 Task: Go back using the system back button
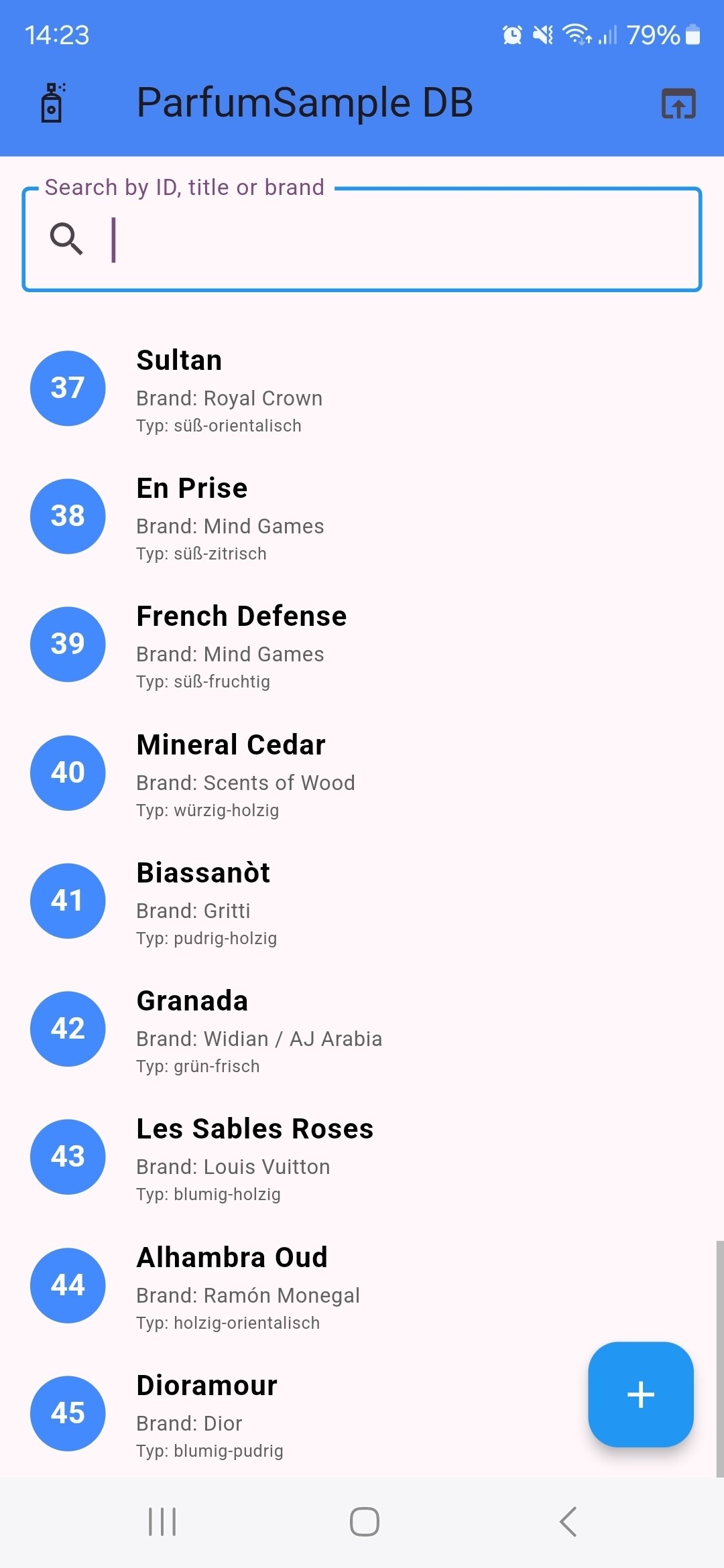568,1522
